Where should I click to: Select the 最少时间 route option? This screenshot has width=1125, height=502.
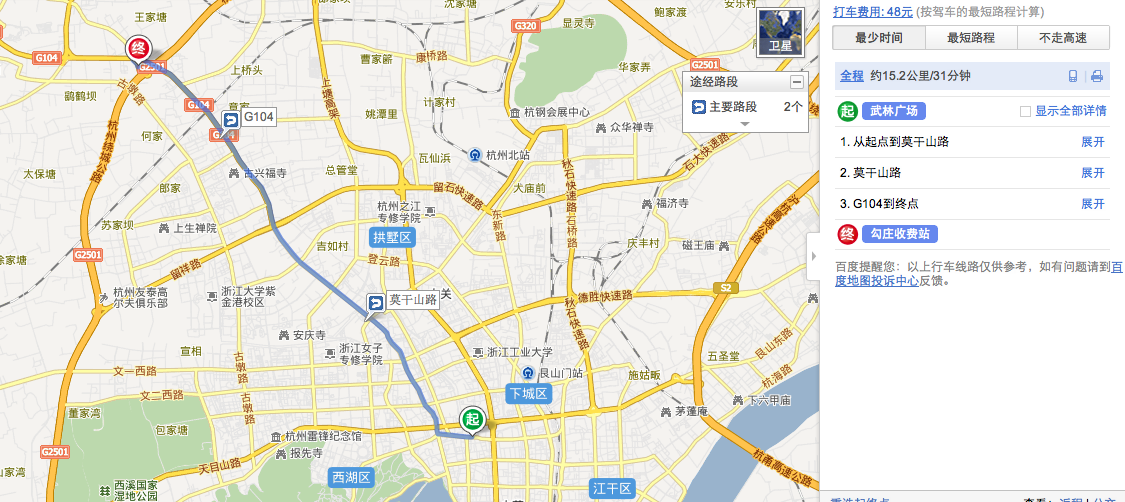click(x=878, y=38)
